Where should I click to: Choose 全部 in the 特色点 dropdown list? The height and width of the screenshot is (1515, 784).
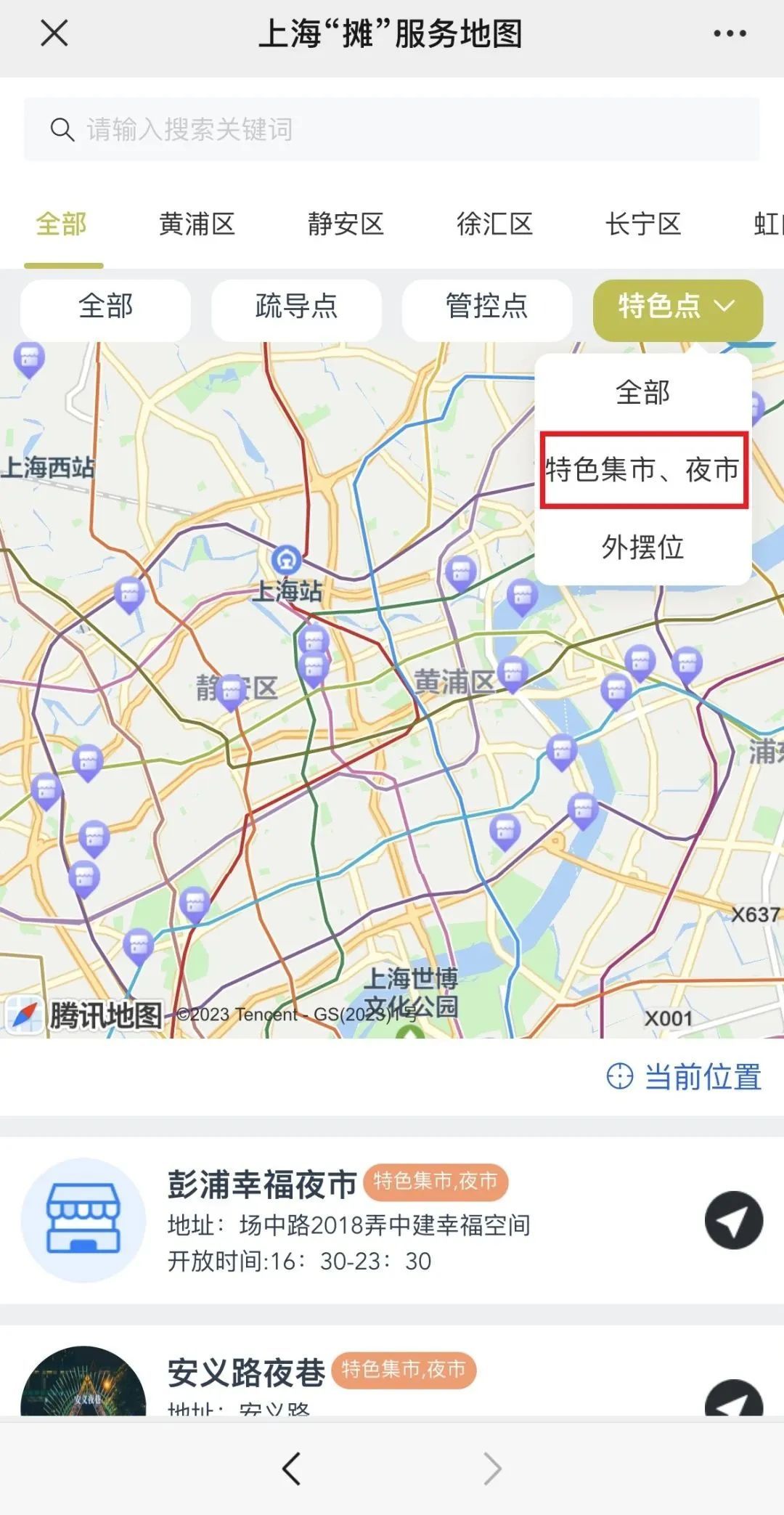point(643,392)
